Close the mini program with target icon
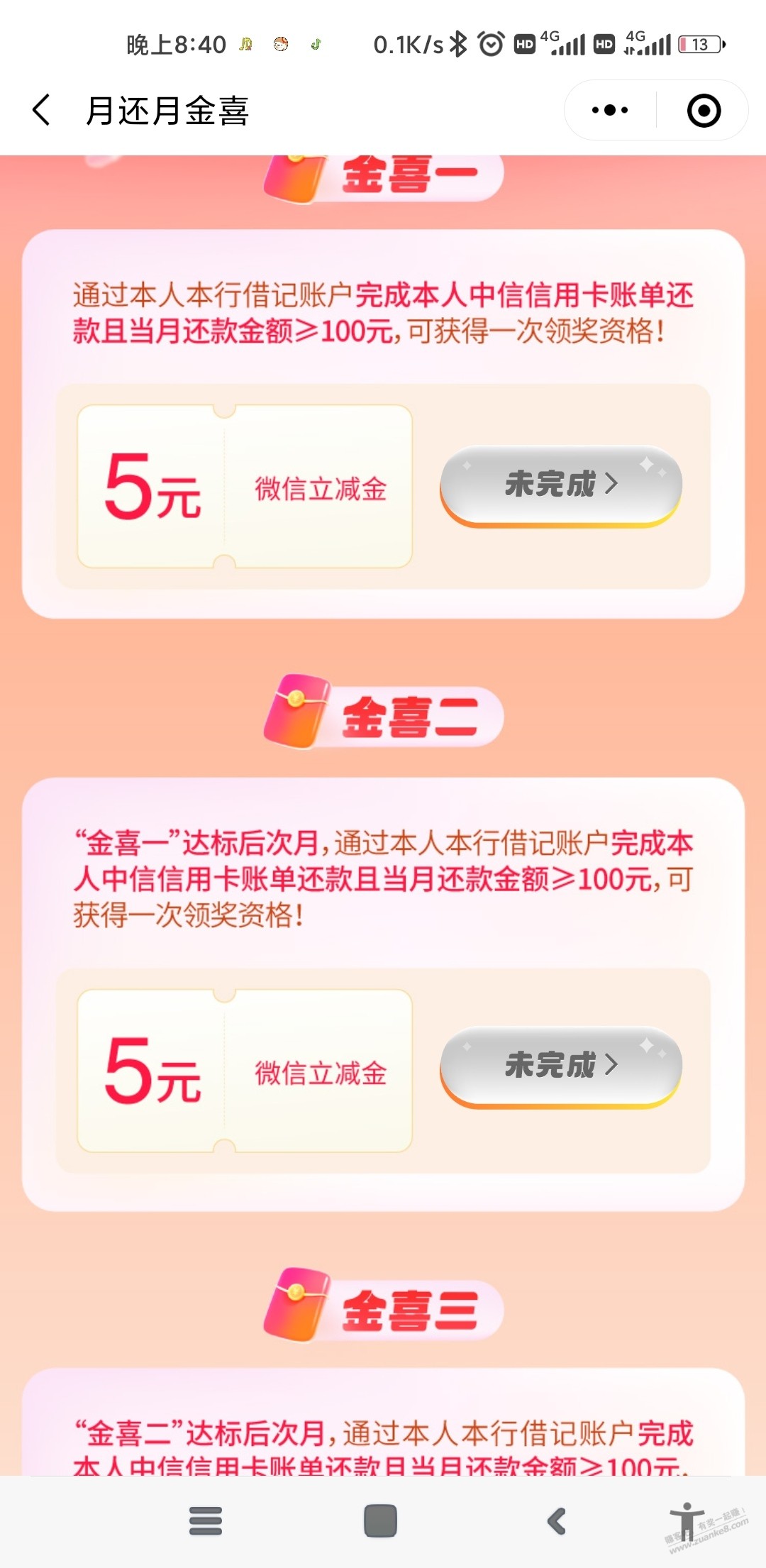The width and height of the screenshot is (766, 1568). [x=704, y=110]
